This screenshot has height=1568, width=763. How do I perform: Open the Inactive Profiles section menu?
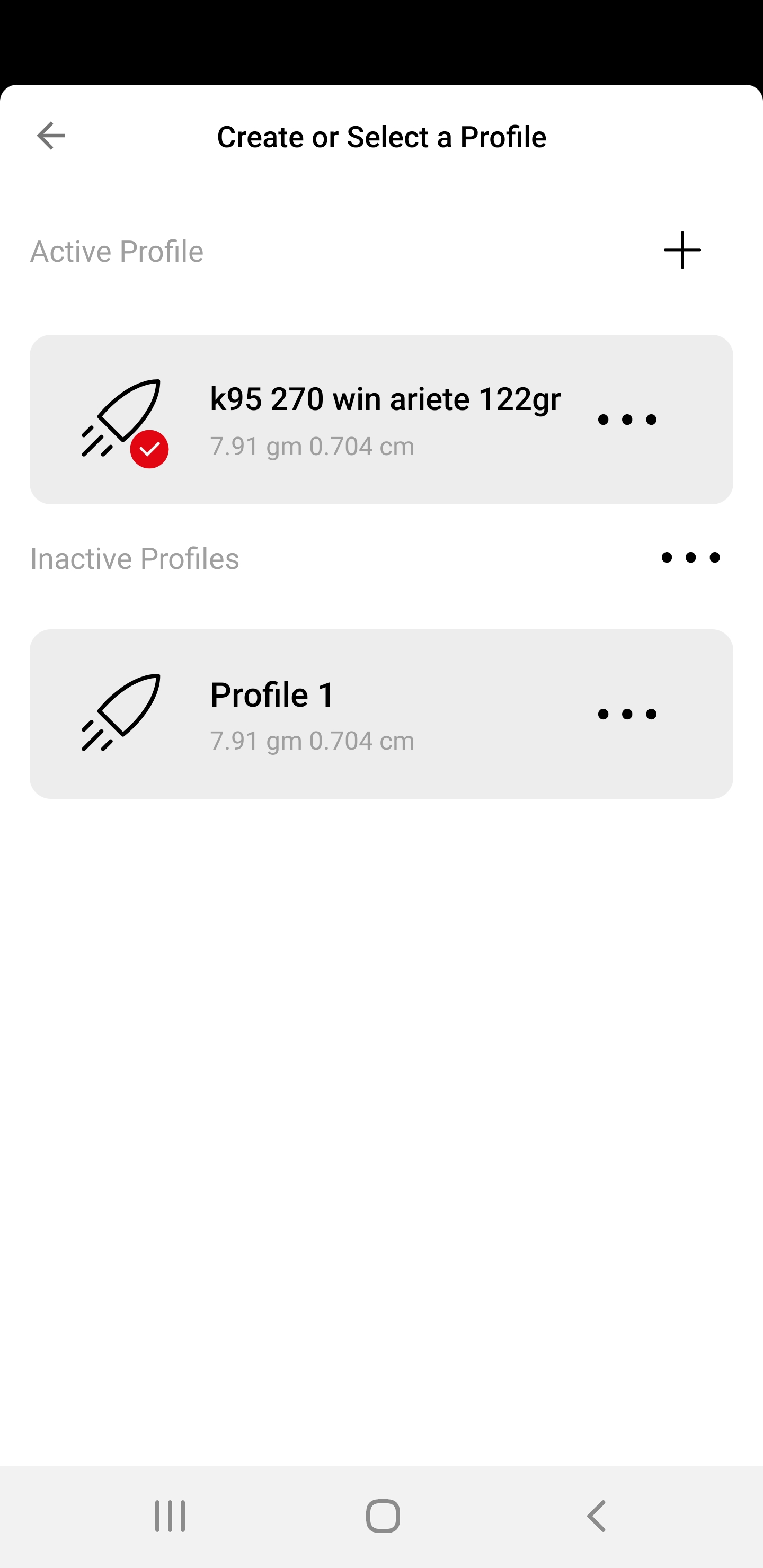tap(690, 558)
